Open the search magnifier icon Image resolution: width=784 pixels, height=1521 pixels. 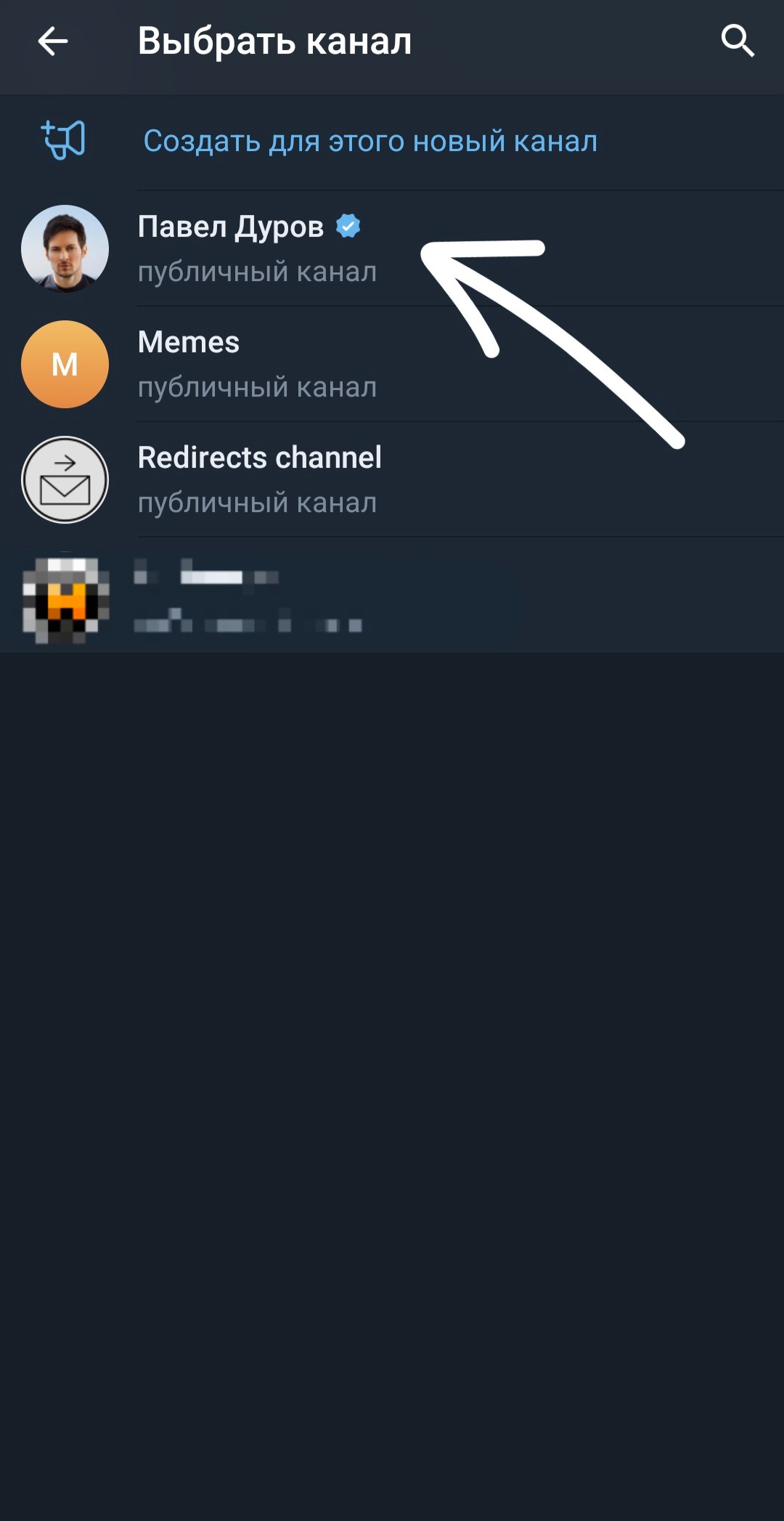[x=738, y=41]
